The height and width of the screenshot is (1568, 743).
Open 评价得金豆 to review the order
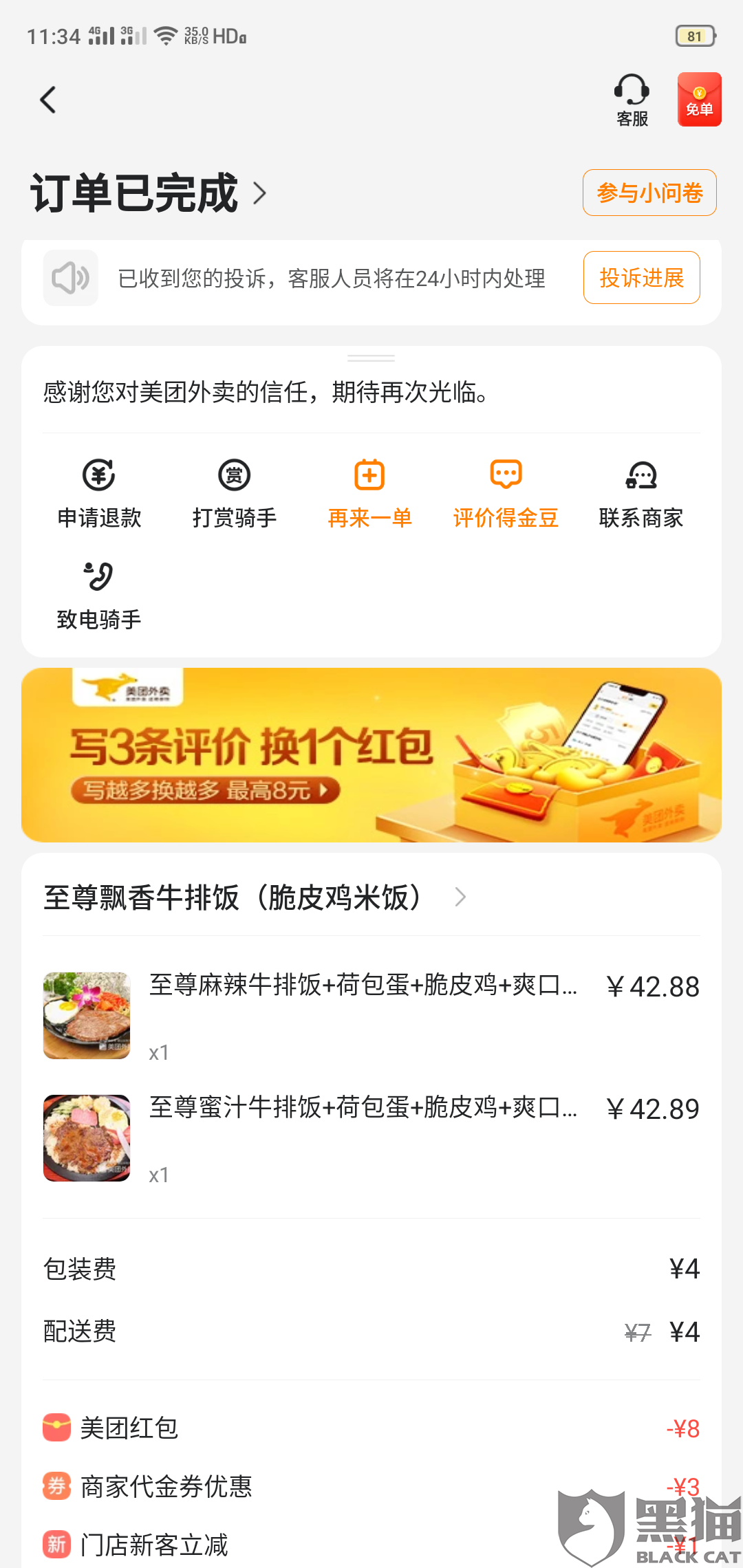(506, 493)
